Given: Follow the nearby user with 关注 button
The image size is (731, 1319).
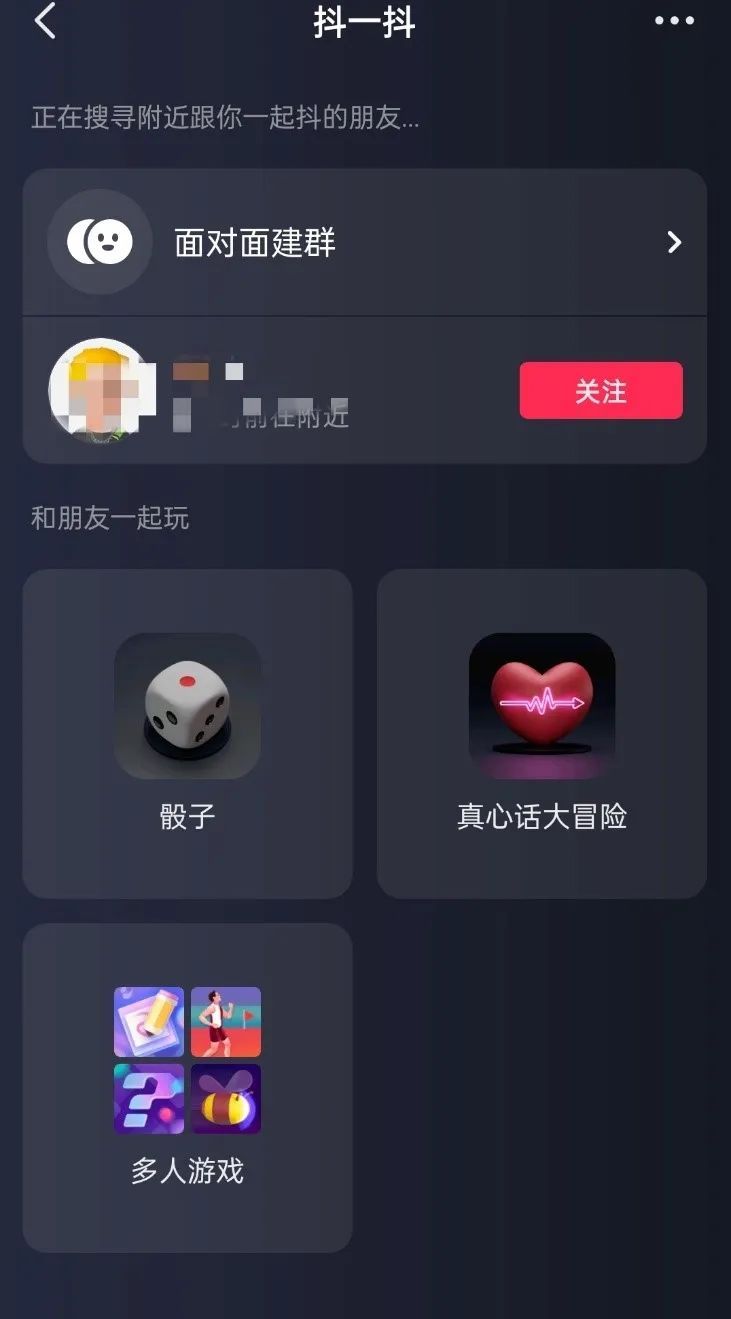Looking at the screenshot, I should point(600,391).
